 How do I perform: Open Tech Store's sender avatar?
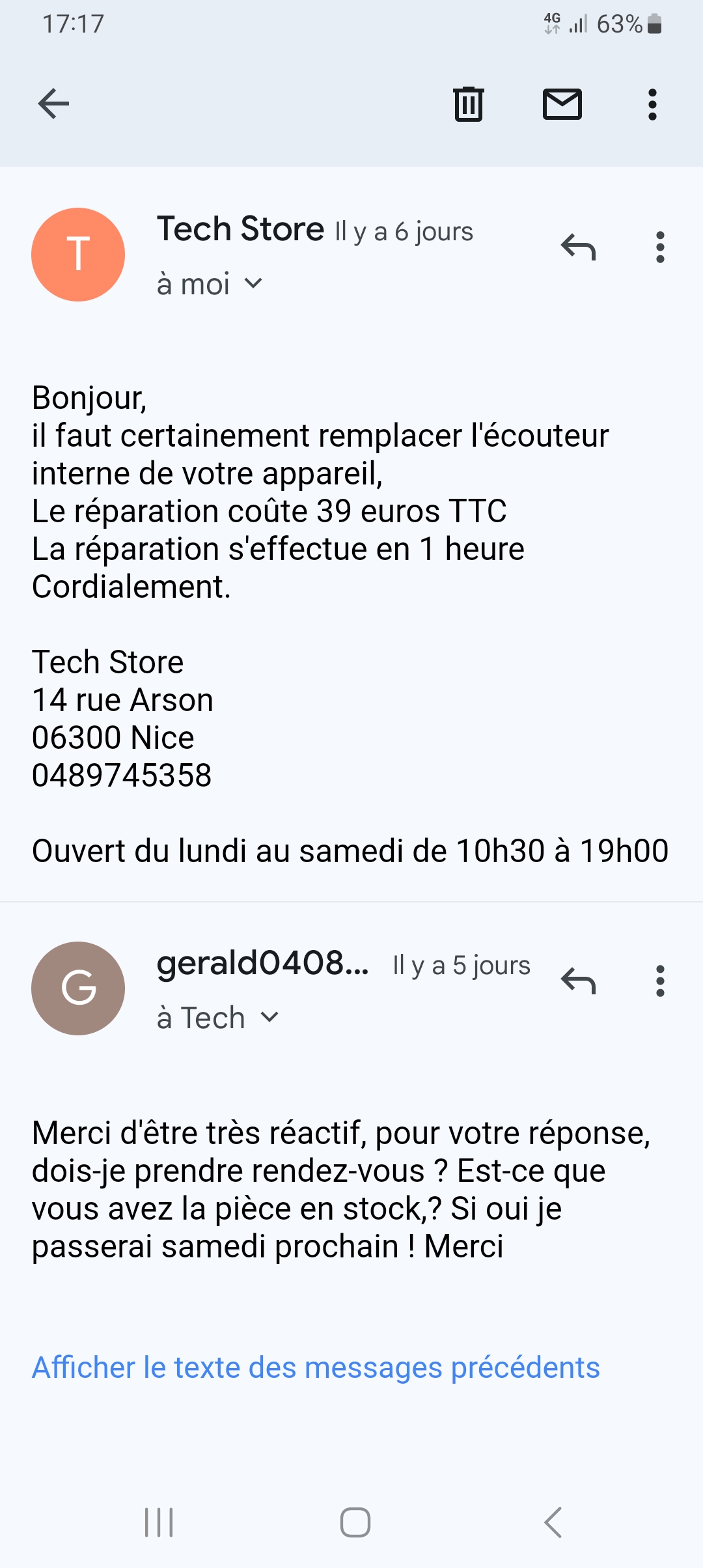78,255
